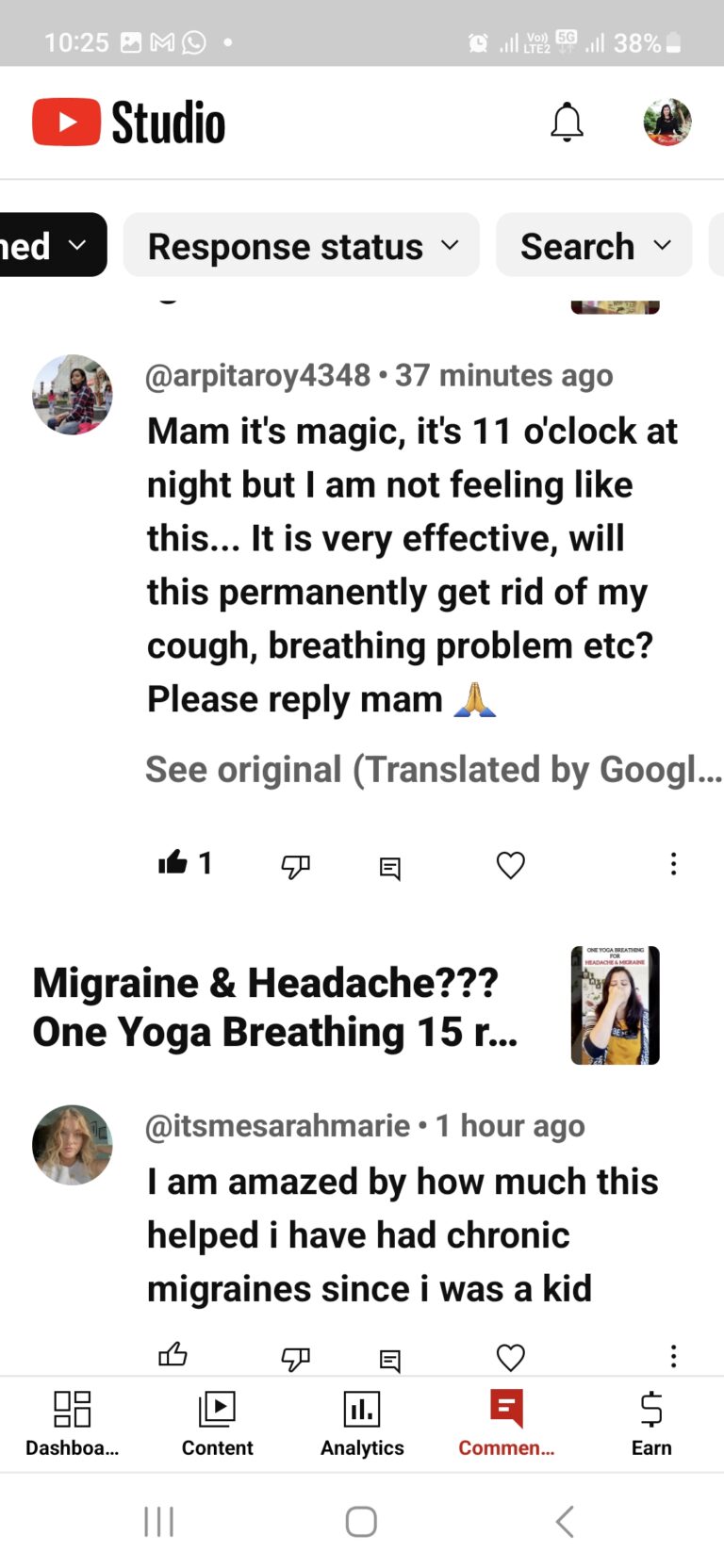The height and width of the screenshot is (1568, 724).
Task: Like the comment from @arpitaroy4348
Action: pyautogui.click(x=173, y=862)
